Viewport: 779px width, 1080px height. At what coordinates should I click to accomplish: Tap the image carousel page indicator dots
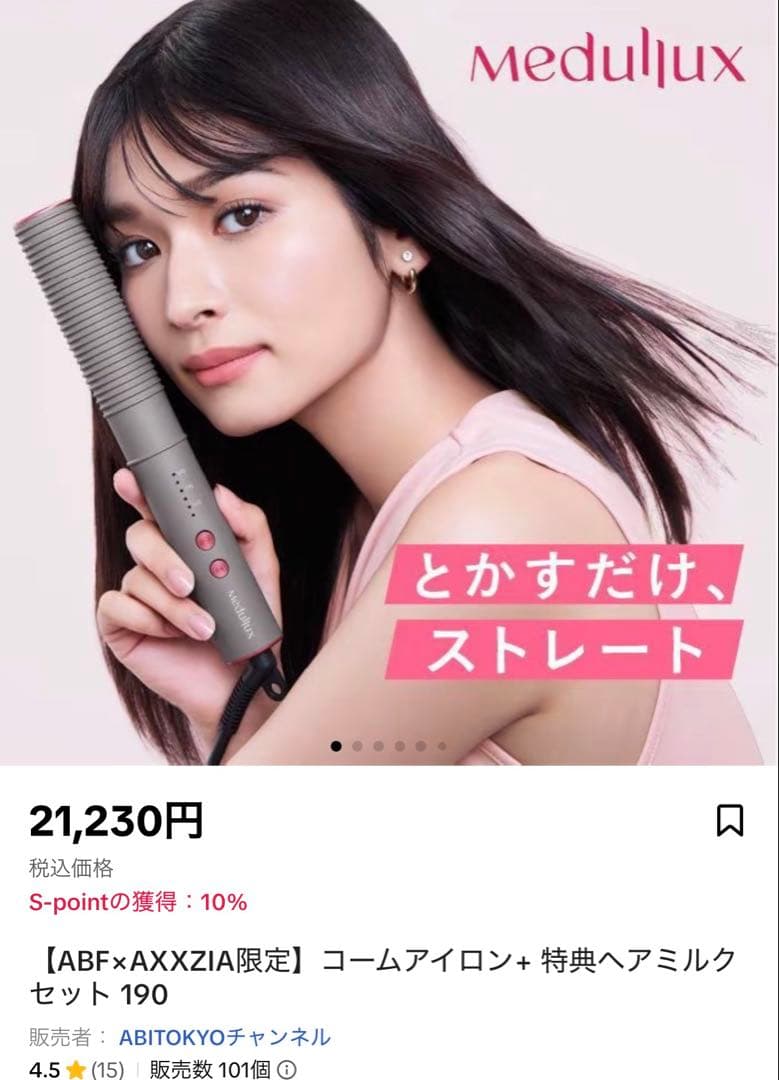[389, 745]
